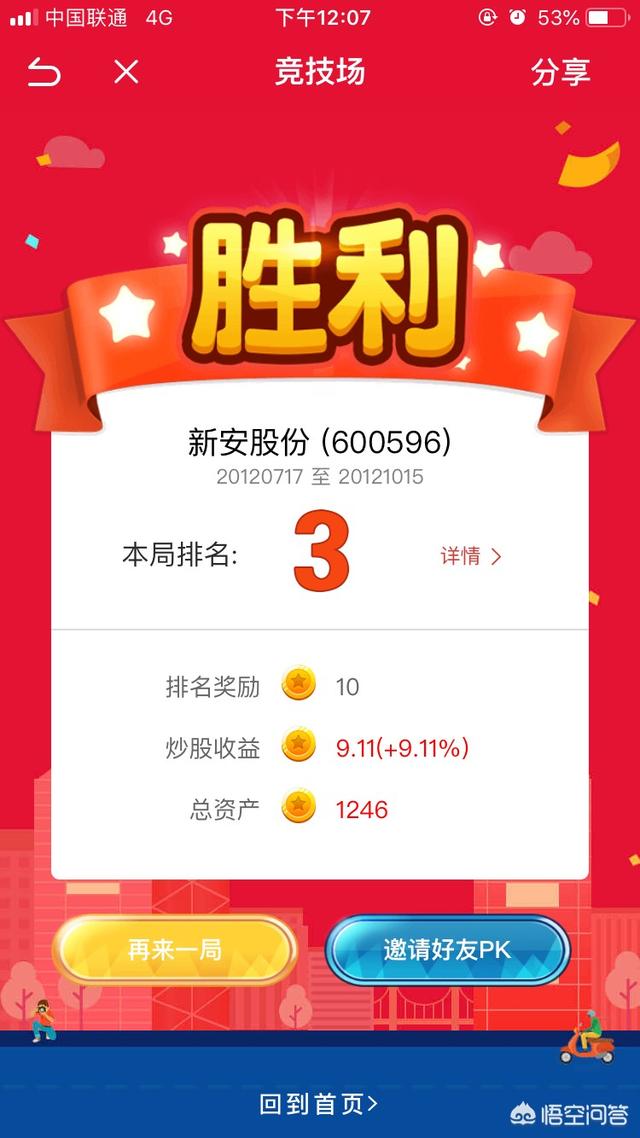The height and width of the screenshot is (1138, 640).
Task: Tap the back arrow in the top bar
Action: (43, 72)
